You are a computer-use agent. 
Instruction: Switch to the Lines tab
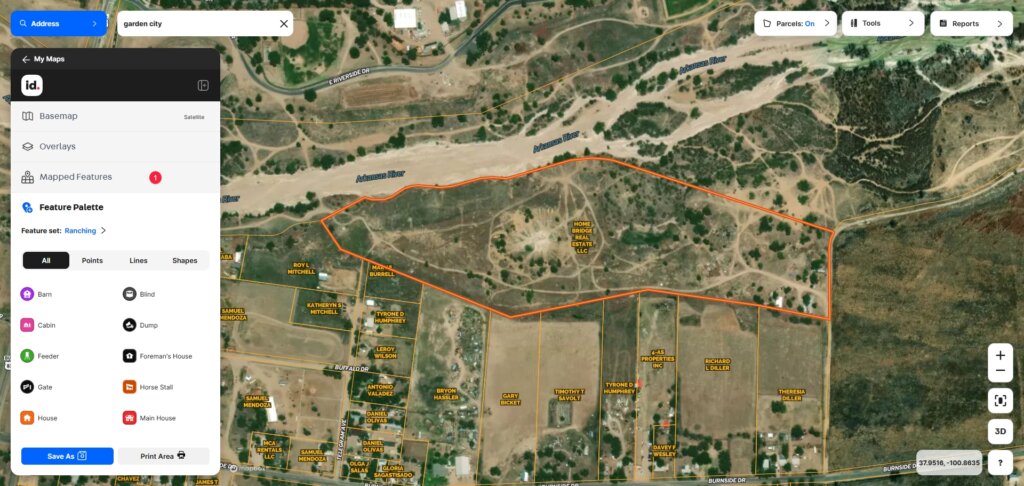pyautogui.click(x=139, y=260)
